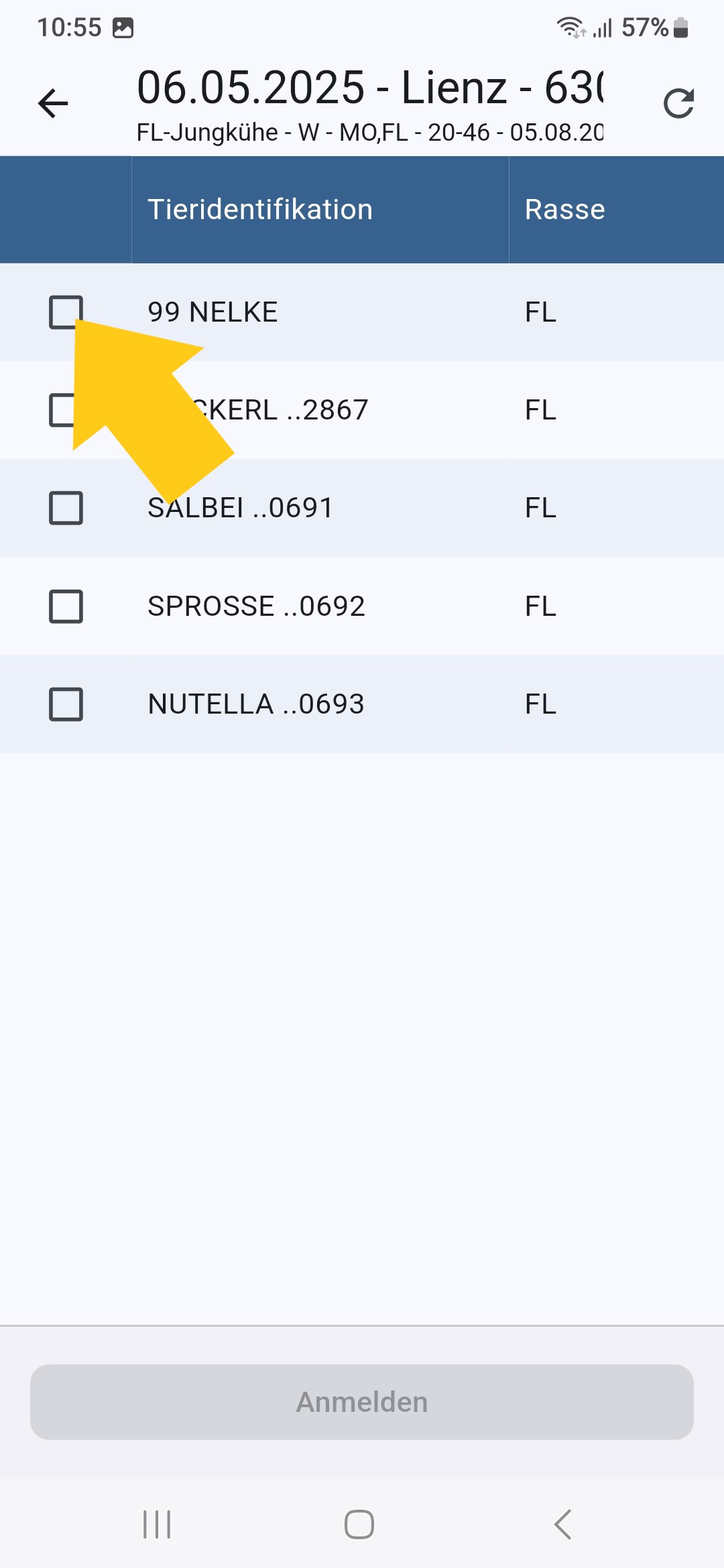The height and width of the screenshot is (1568, 724).
Task: Open recent apps from navigation bar
Action: (x=157, y=1524)
